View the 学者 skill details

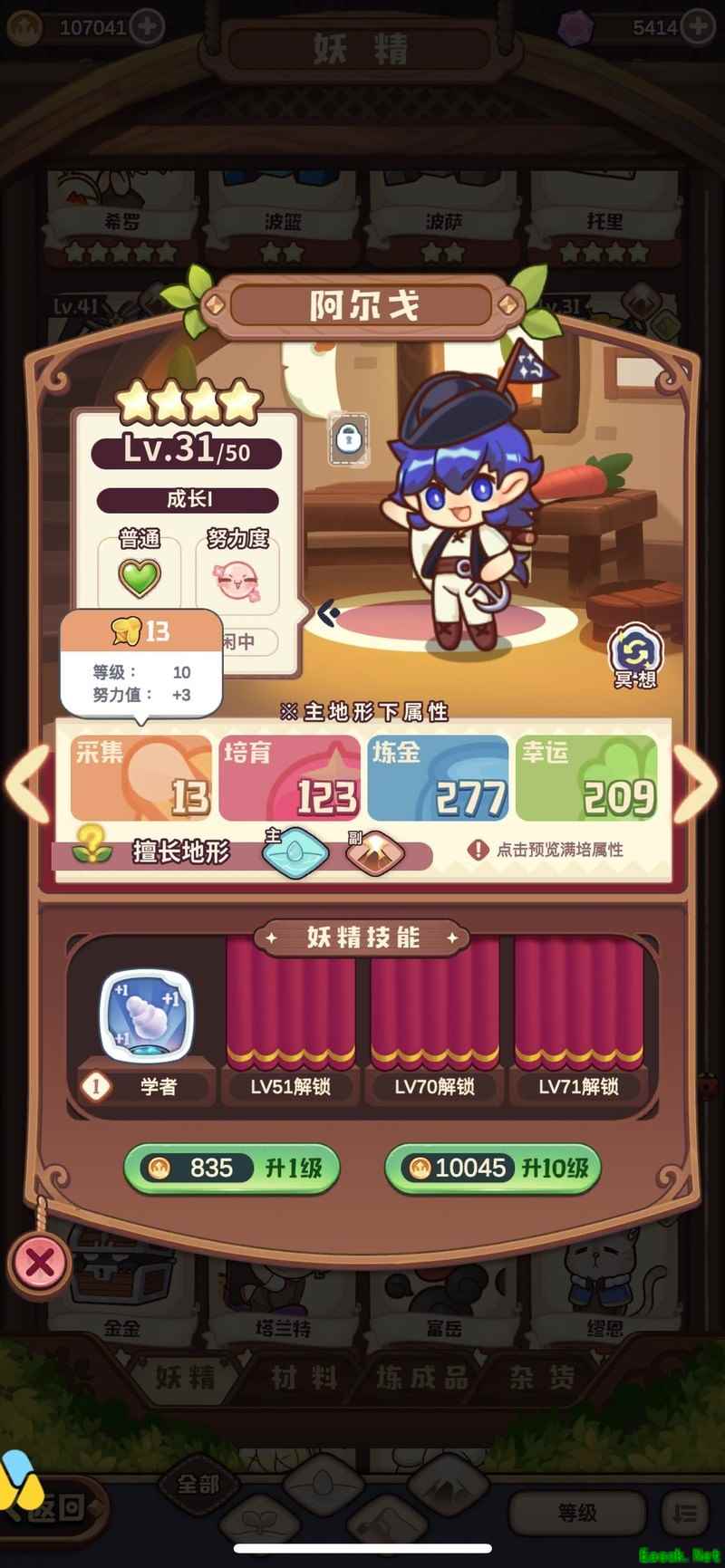[147, 1015]
